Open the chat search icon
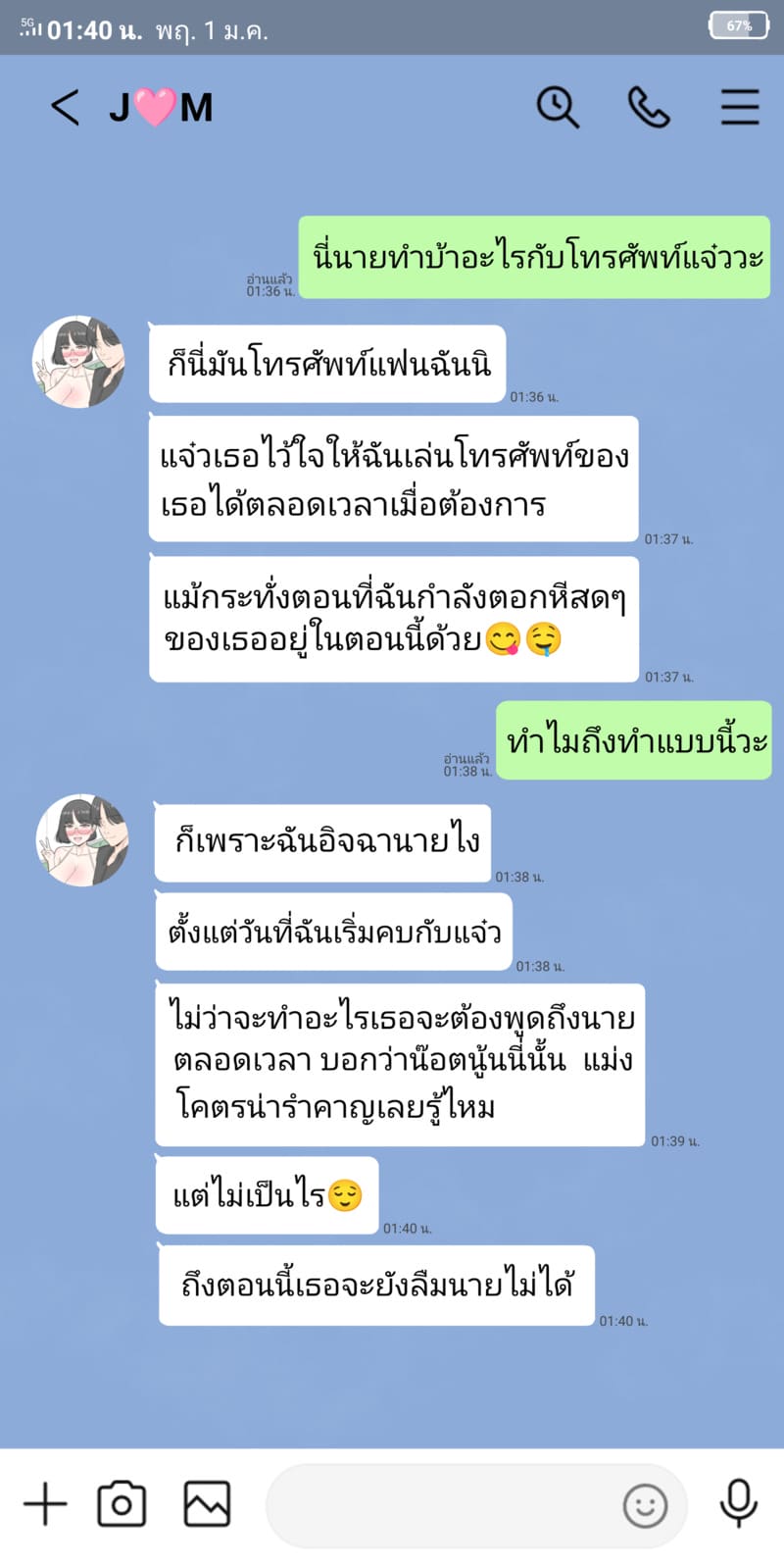 (558, 107)
